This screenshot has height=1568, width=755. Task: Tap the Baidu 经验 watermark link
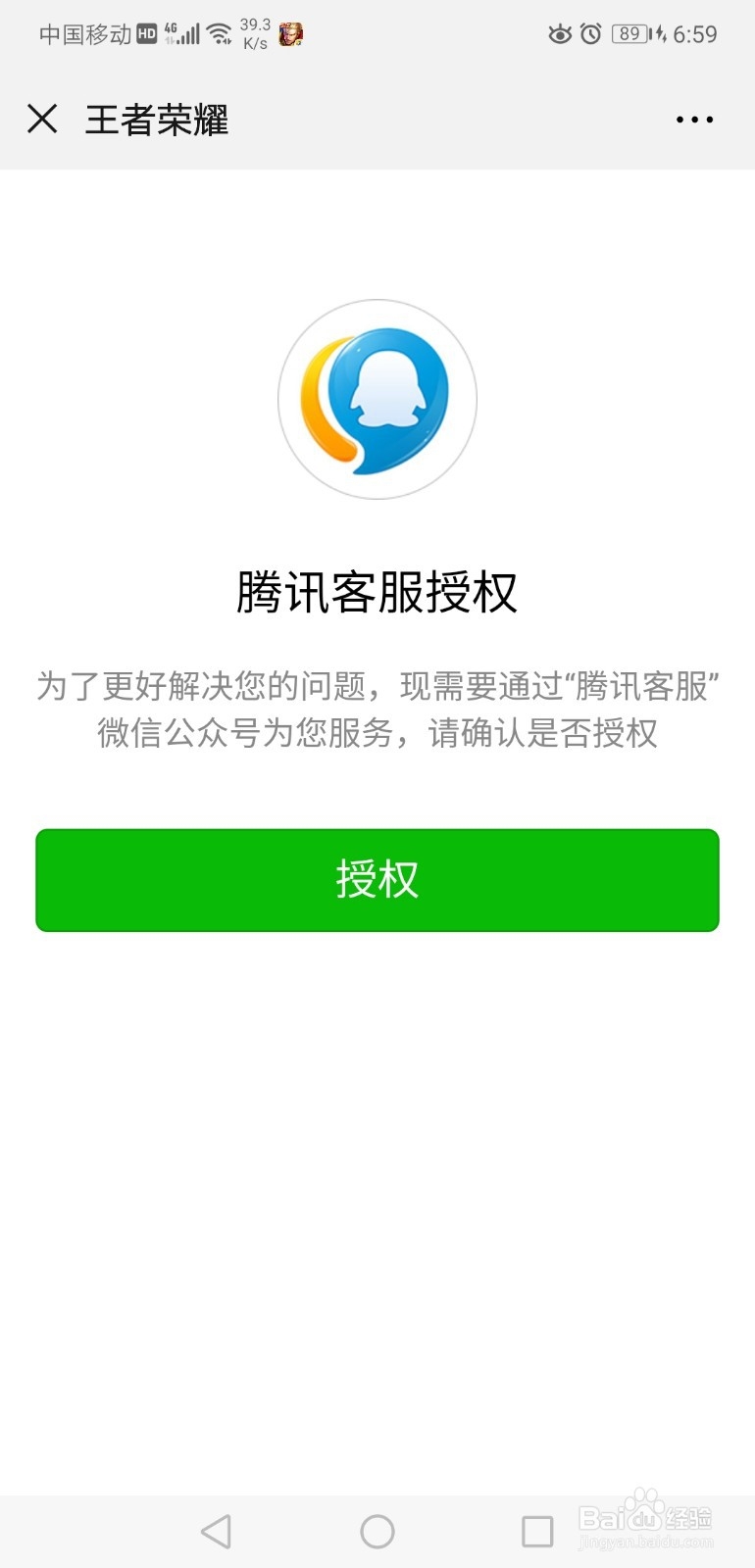click(647, 1519)
